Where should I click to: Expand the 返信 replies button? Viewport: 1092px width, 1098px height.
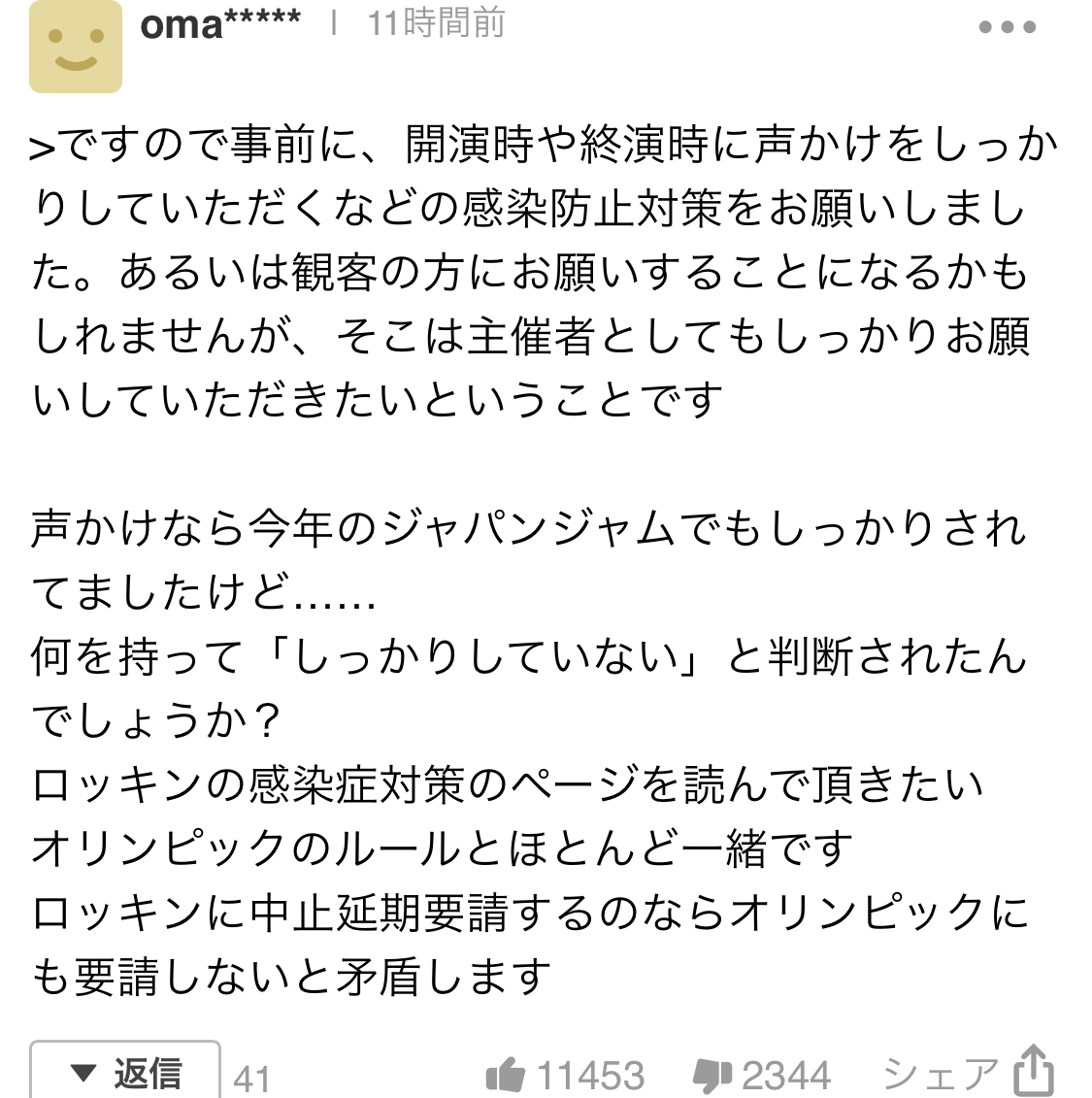[126, 1072]
